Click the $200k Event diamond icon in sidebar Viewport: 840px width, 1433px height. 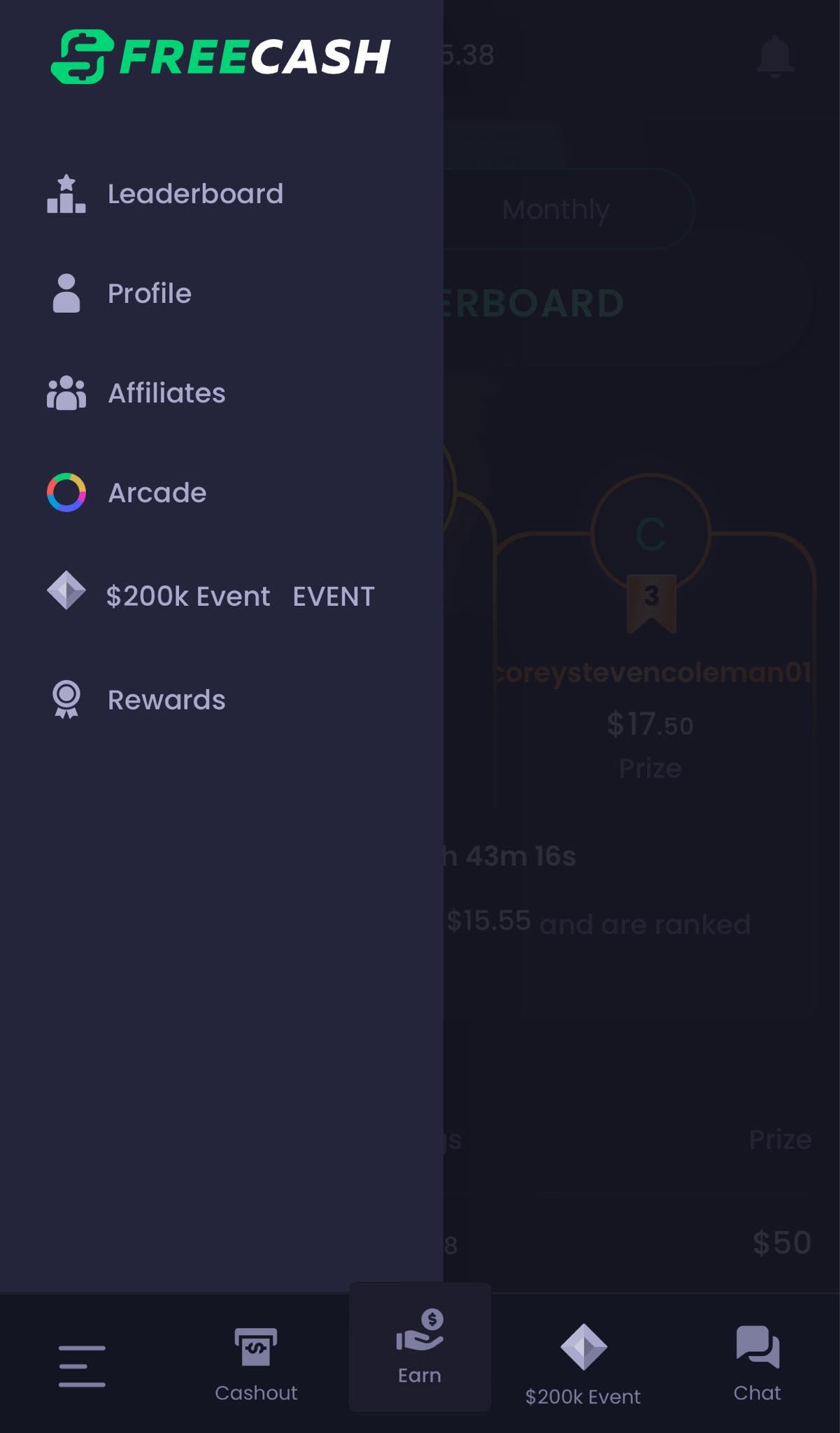point(66,595)
